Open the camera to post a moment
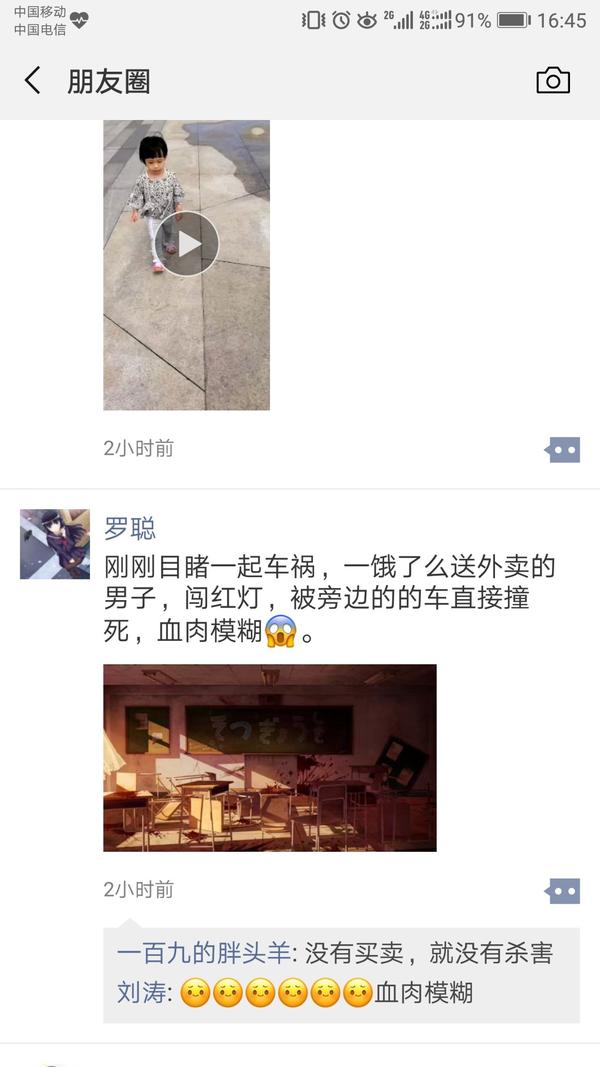Viewport: 600px width, 1067px height. click(553, 81)
